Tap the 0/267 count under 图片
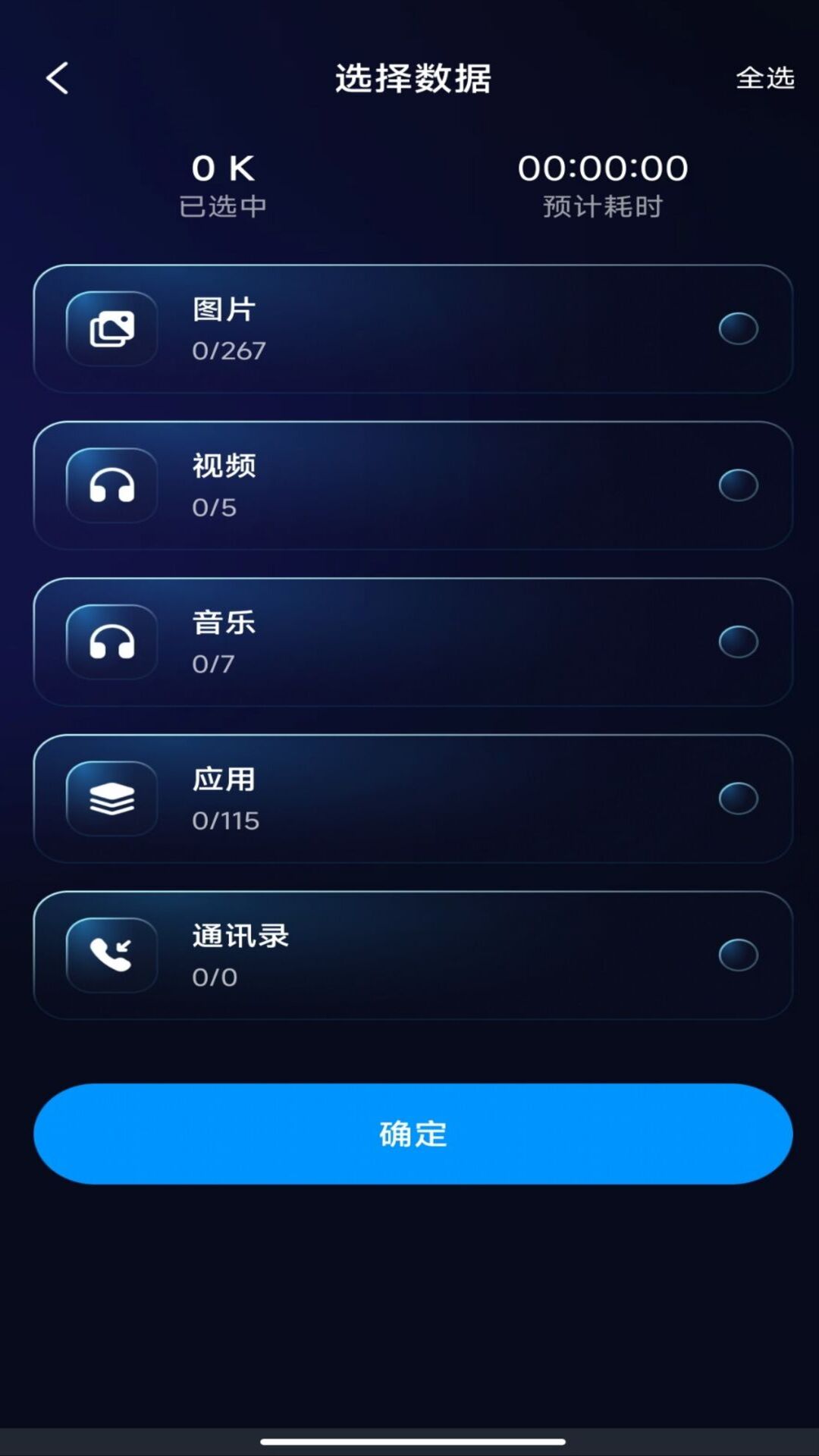The width and height of the screenshot is (819, 1456). pos(227,350)
